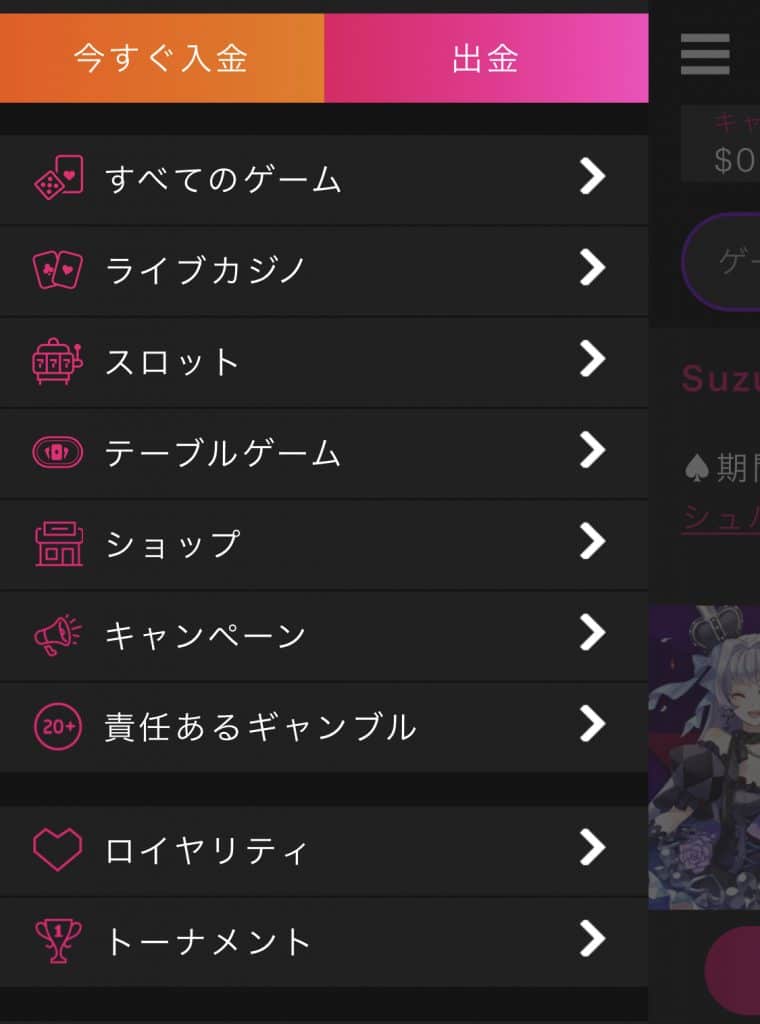Viewport: 760px width, 1024px height.
Task: Tap the 今すぐ入金 deposit button
Action: [161, 58]
